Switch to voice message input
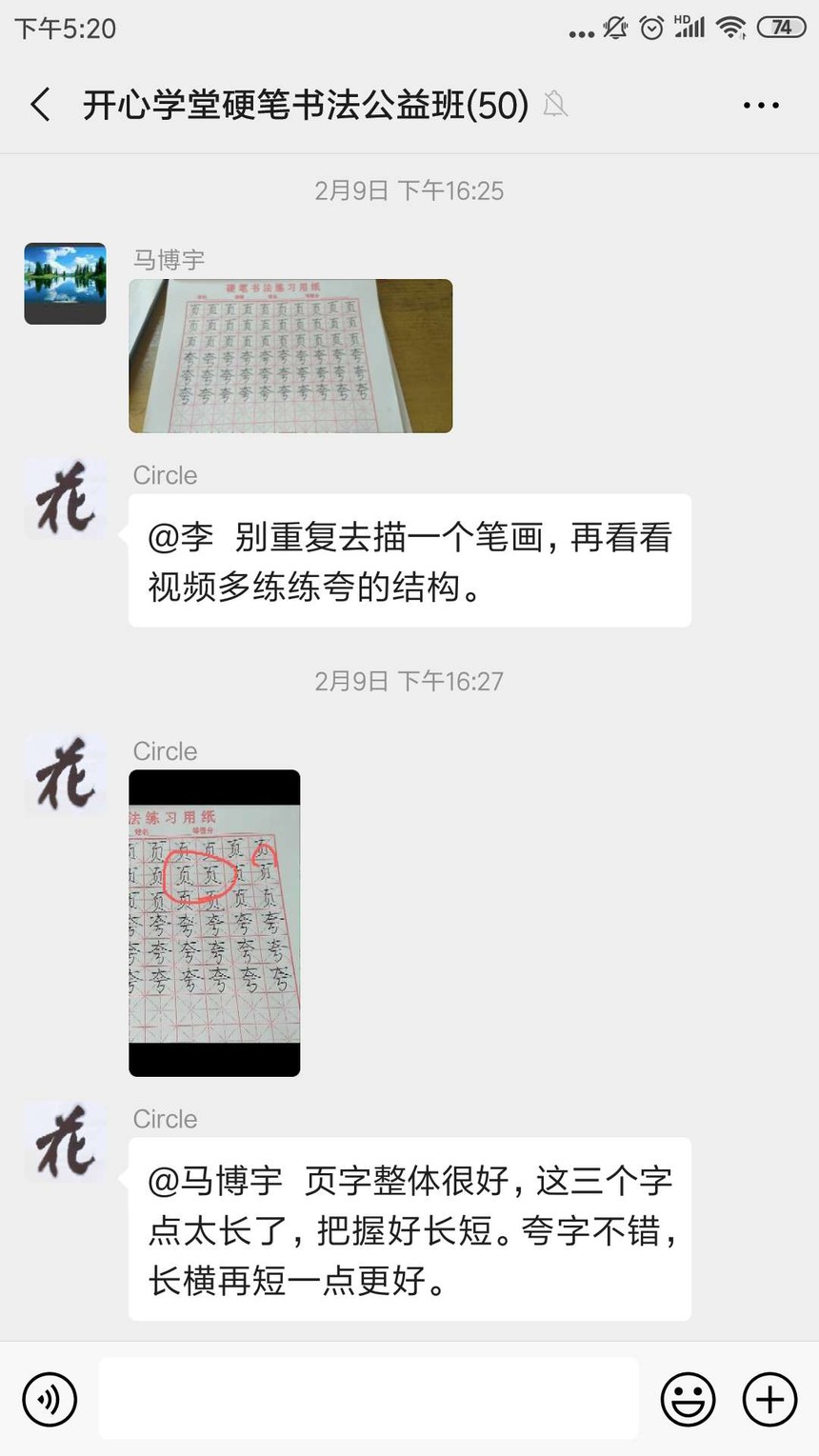The height and width of the screenshot is (1456, 819). click(50, 1399)
